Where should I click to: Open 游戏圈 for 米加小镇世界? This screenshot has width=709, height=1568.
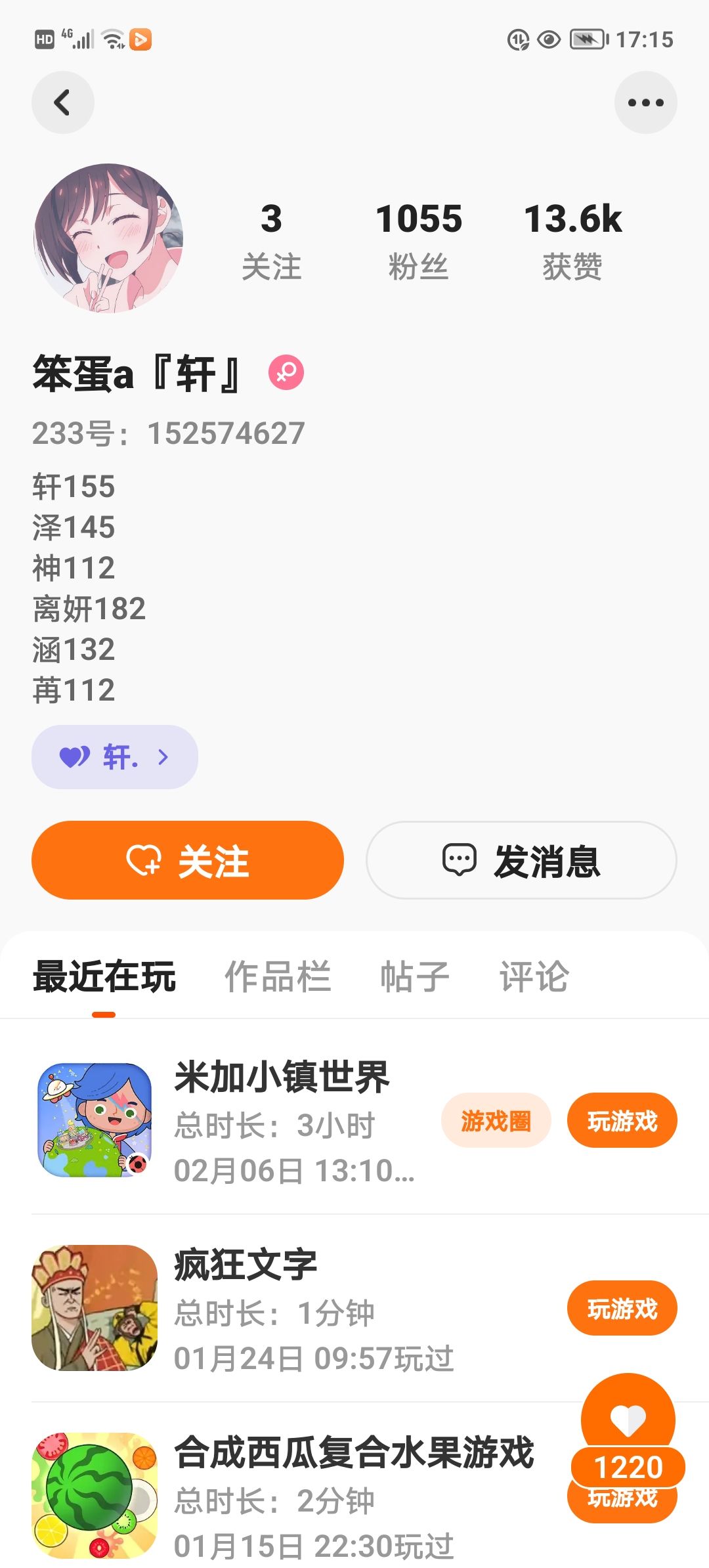496,1121
